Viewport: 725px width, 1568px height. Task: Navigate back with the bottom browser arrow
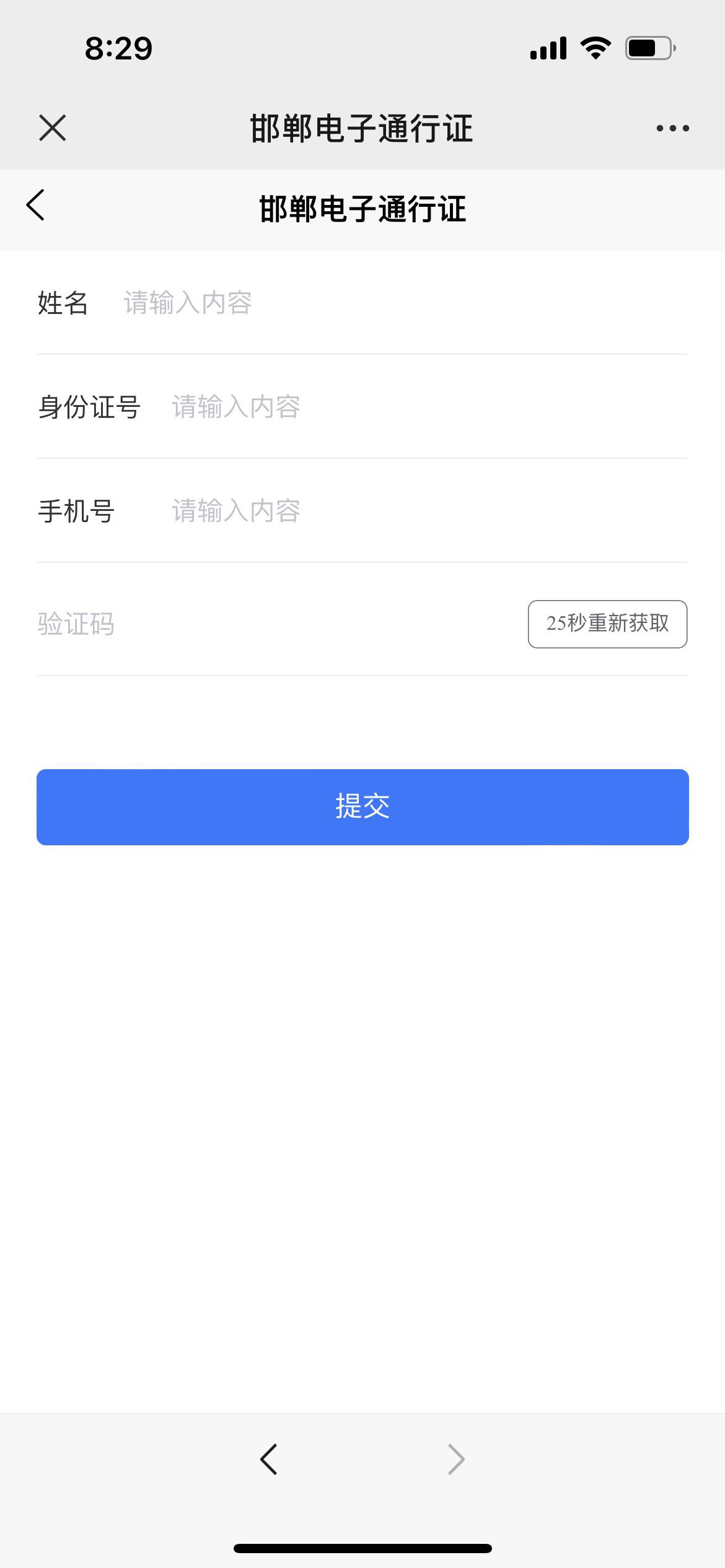click(x=268, y=1460)
